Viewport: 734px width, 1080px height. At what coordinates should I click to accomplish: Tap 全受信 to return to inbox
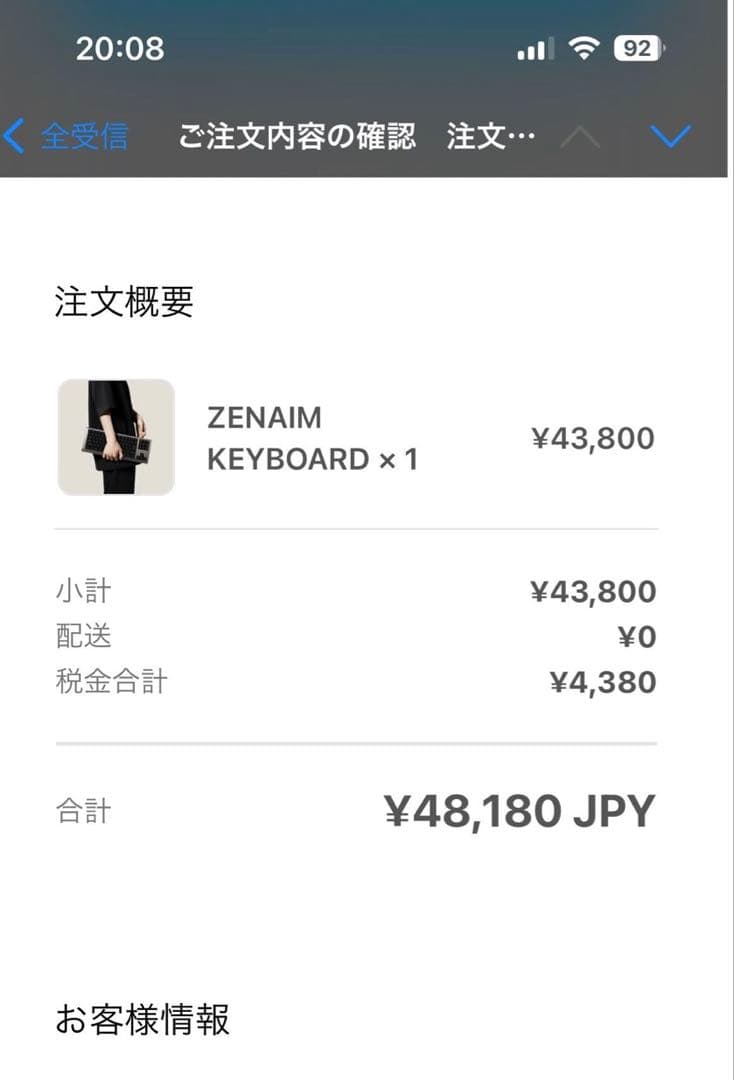[x=83, y=136]
